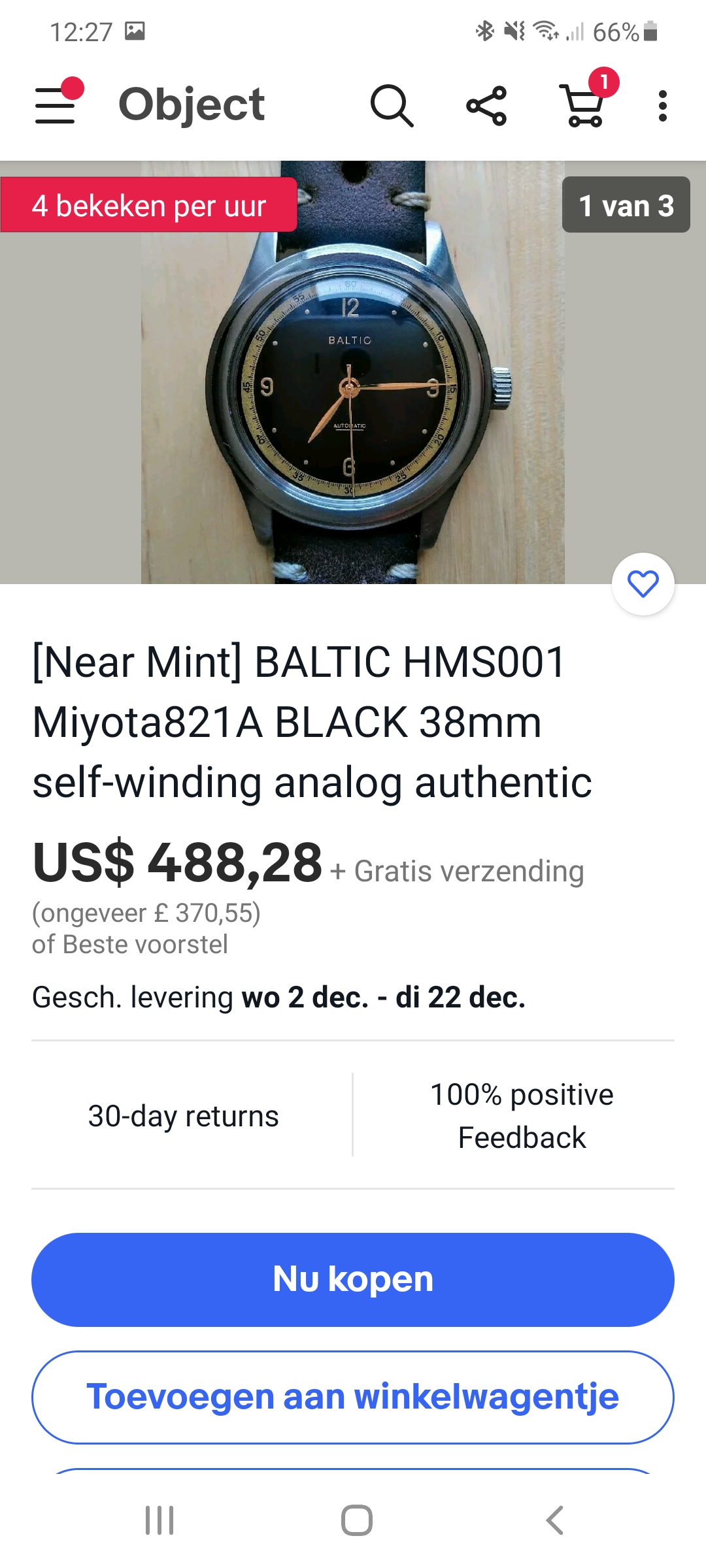Screen dimensions: 706x1568
Task: View the seller's 100% positive Feedback
Action: 522,1116
